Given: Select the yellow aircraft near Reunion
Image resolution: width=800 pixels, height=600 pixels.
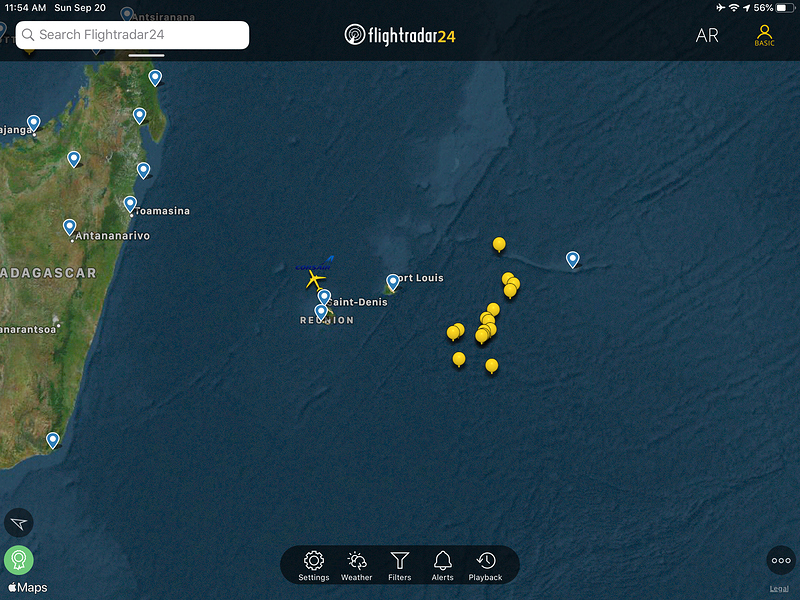Looking at the screenshot, I should coord(316,278).
